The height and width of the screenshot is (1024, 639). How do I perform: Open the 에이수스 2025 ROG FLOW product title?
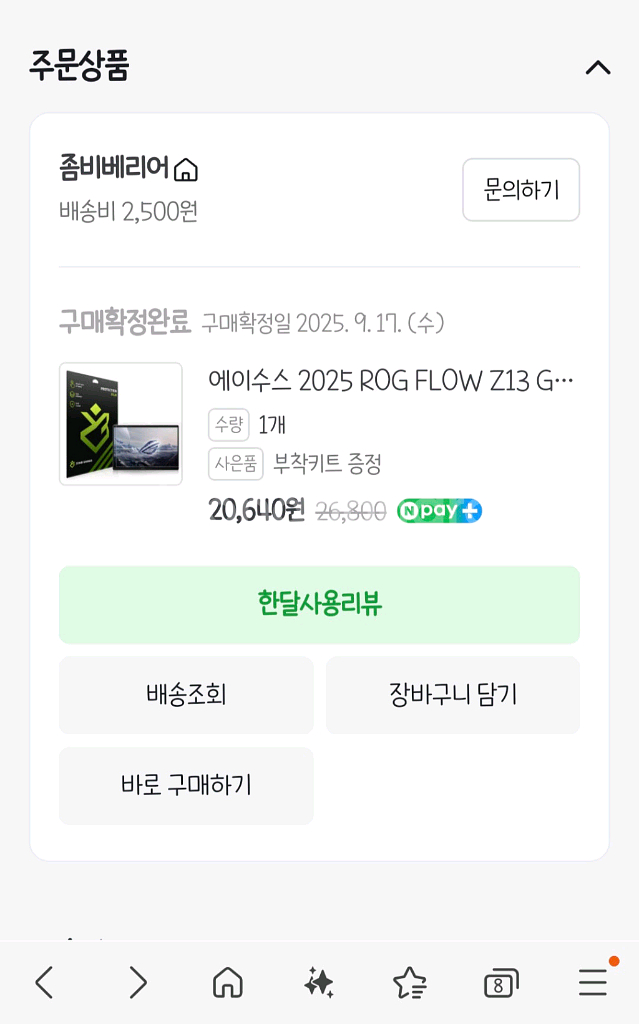[x=391, y=380]
